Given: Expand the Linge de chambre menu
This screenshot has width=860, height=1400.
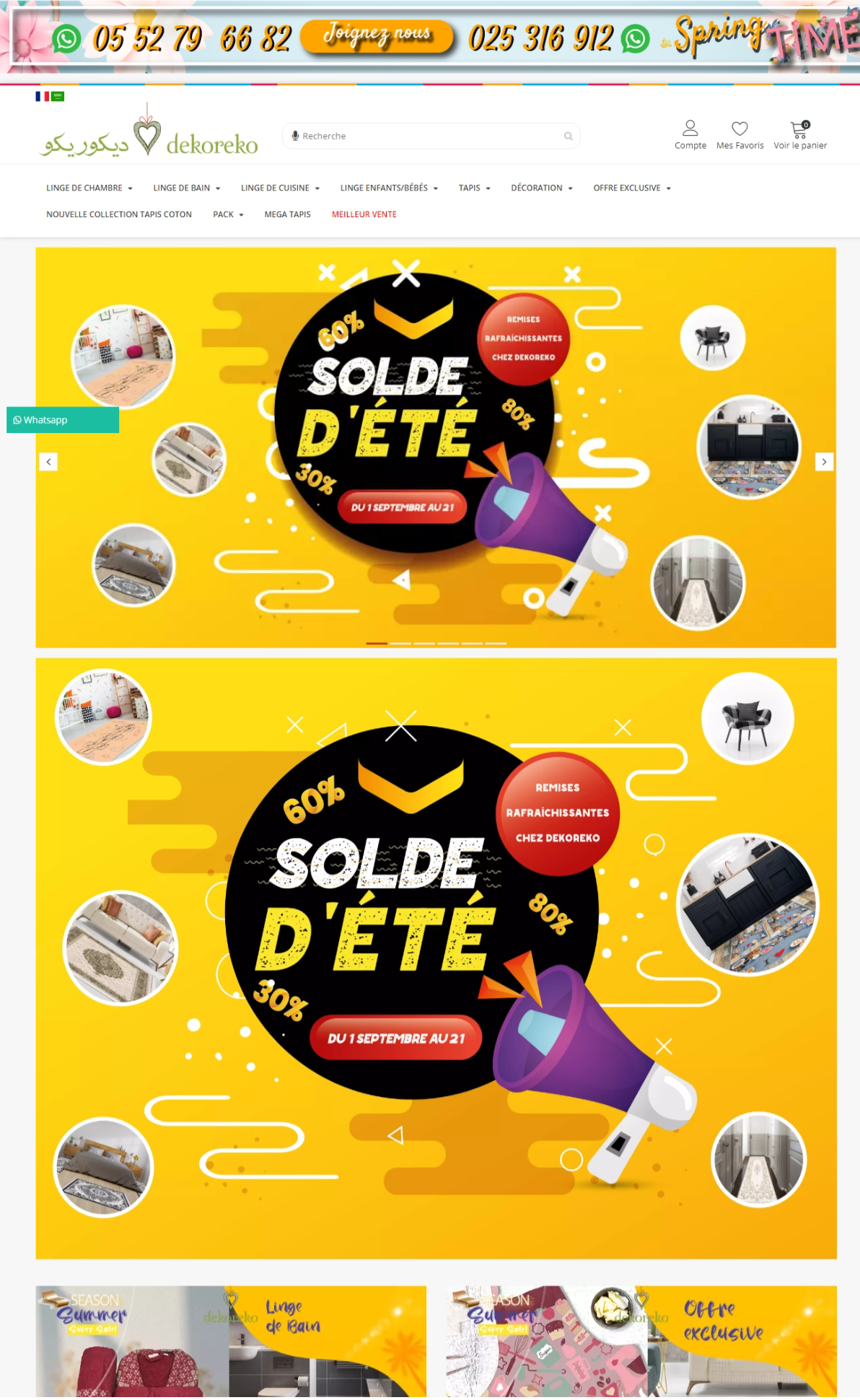Looking at the screenshot, I should [x=89, y=188].
